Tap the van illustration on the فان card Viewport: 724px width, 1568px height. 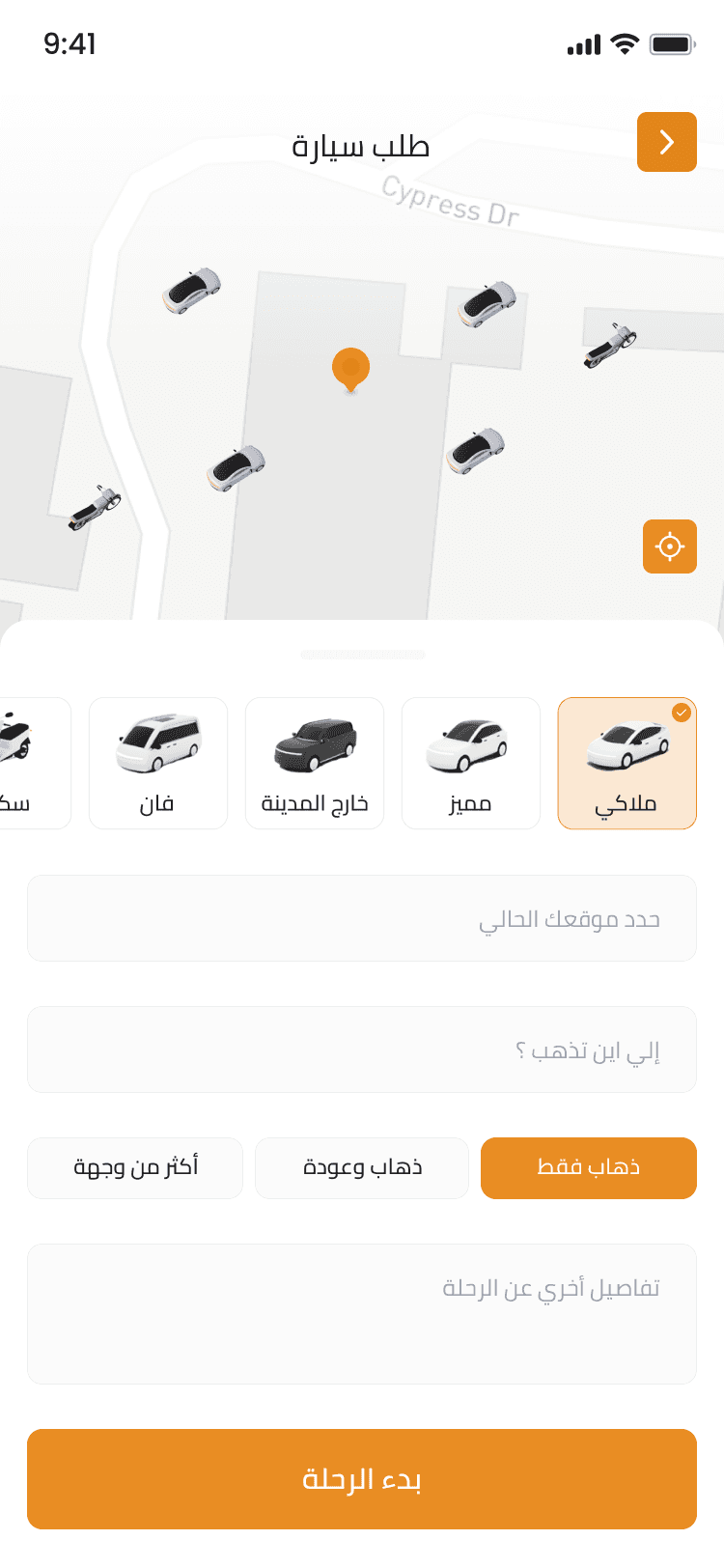[x=157, y=743]
